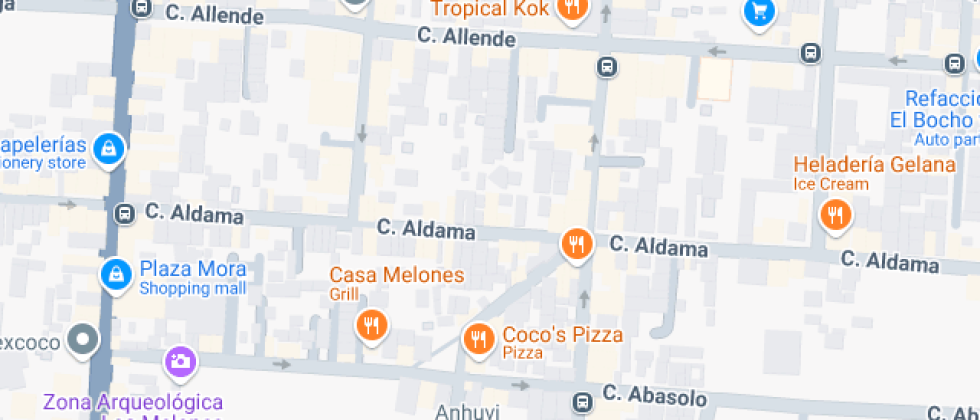Open the Coco's Pizza map pin
This screenshot has width=980, height=420.
tap(479, 338)
